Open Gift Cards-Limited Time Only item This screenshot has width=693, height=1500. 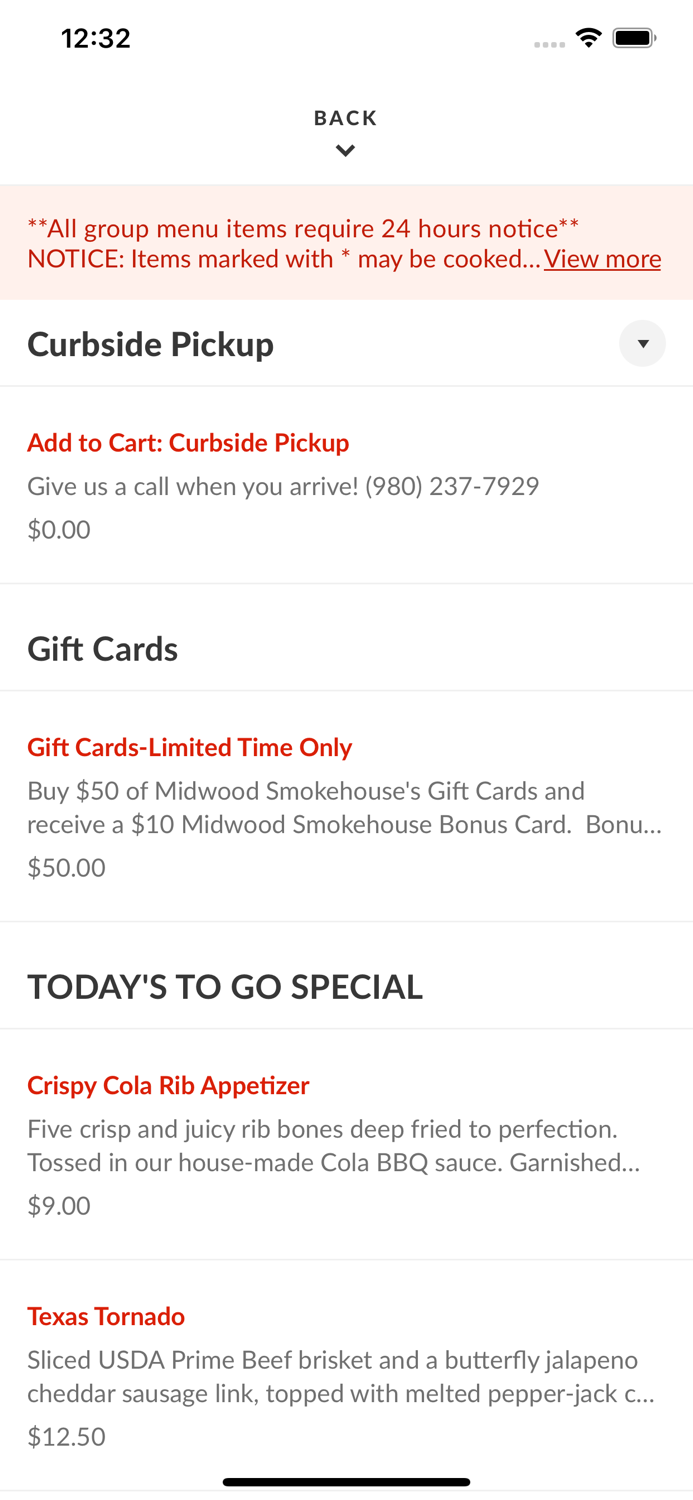coord(346,806)
